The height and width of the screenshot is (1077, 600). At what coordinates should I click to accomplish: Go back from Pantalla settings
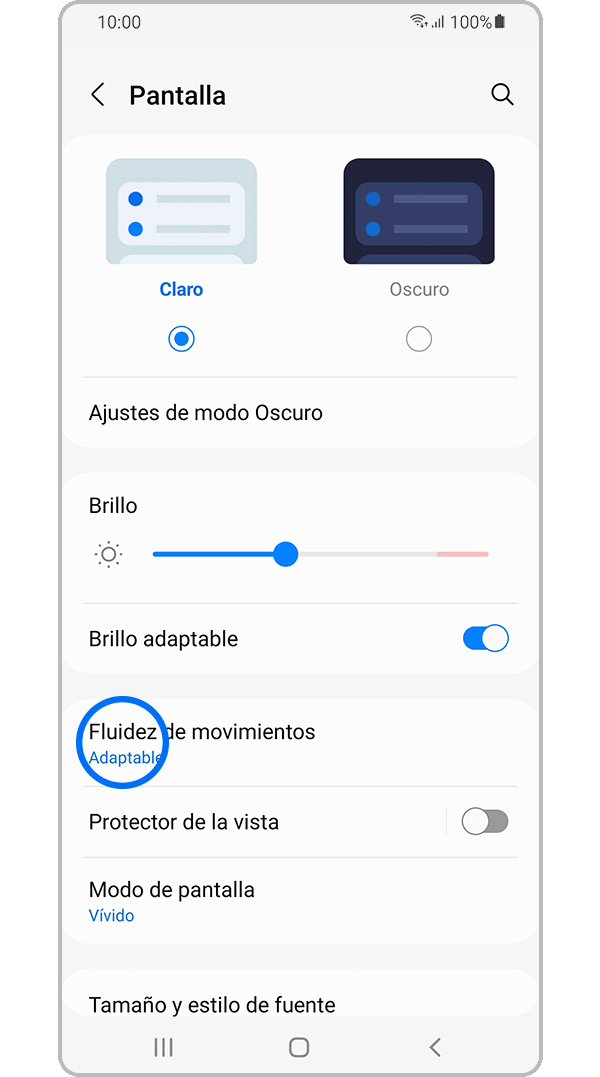[98, 95]
